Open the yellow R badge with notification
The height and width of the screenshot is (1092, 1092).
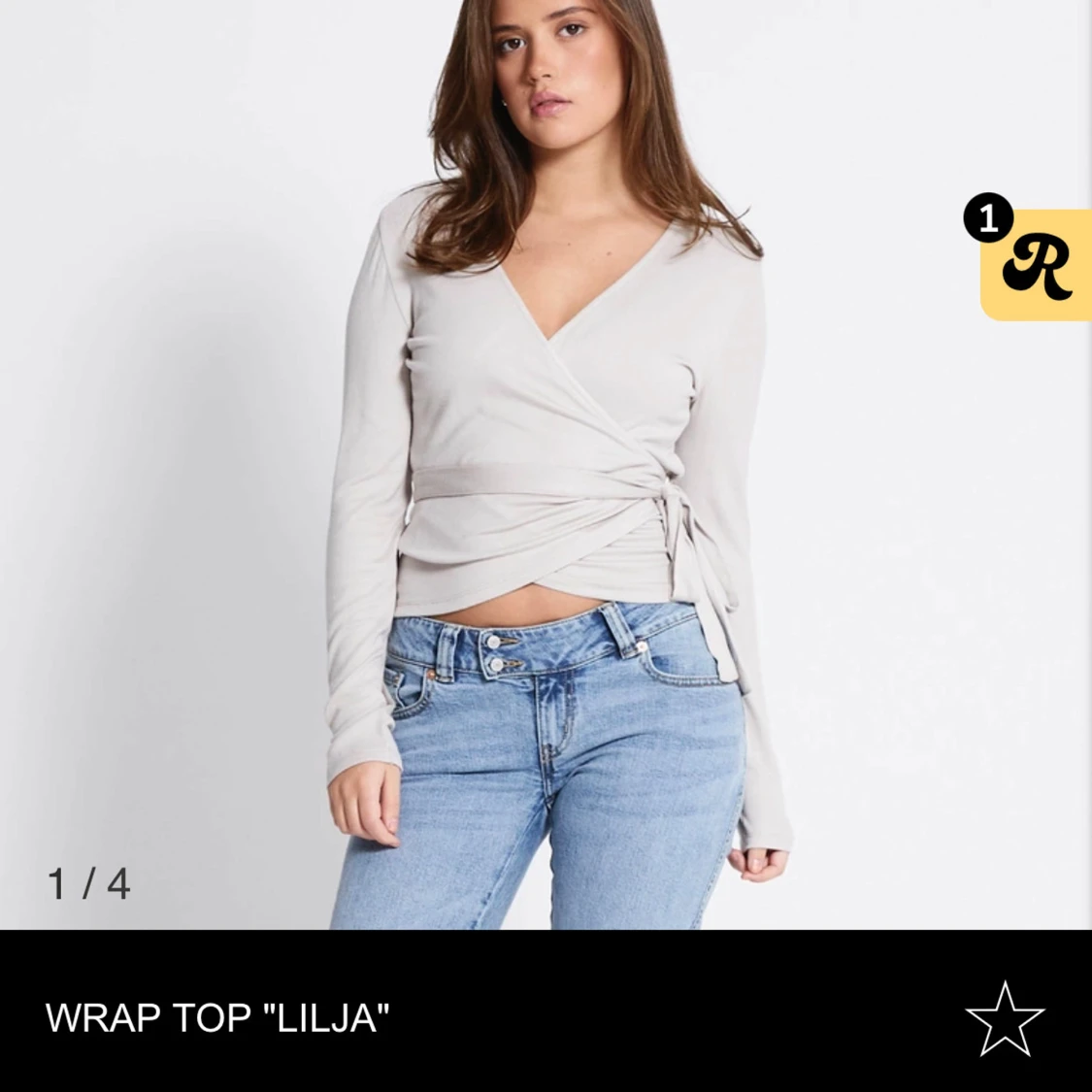pyautogui.click(x=1036, y=264)
